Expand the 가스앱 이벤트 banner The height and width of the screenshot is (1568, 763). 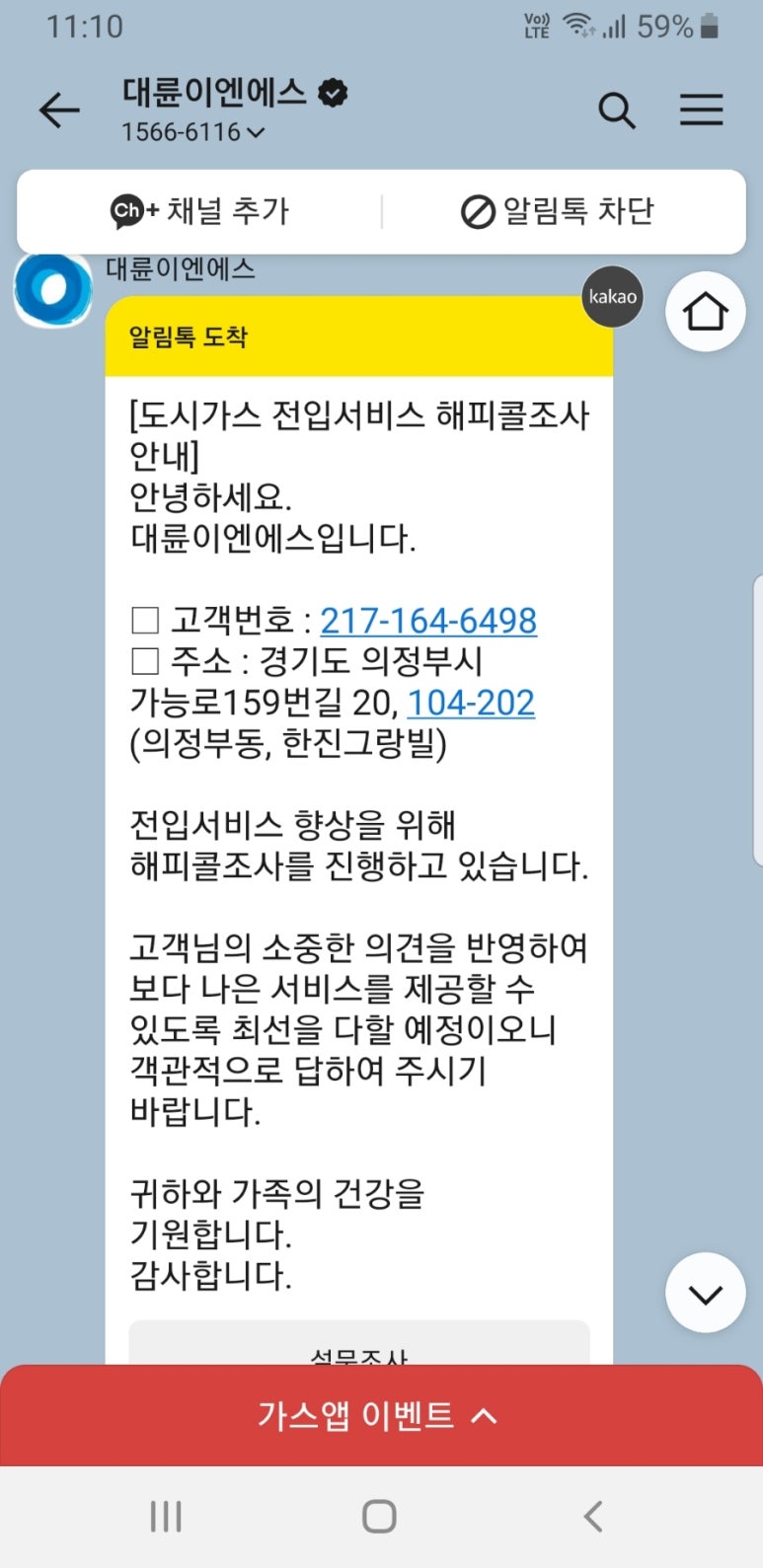[x=379, y=1416]
